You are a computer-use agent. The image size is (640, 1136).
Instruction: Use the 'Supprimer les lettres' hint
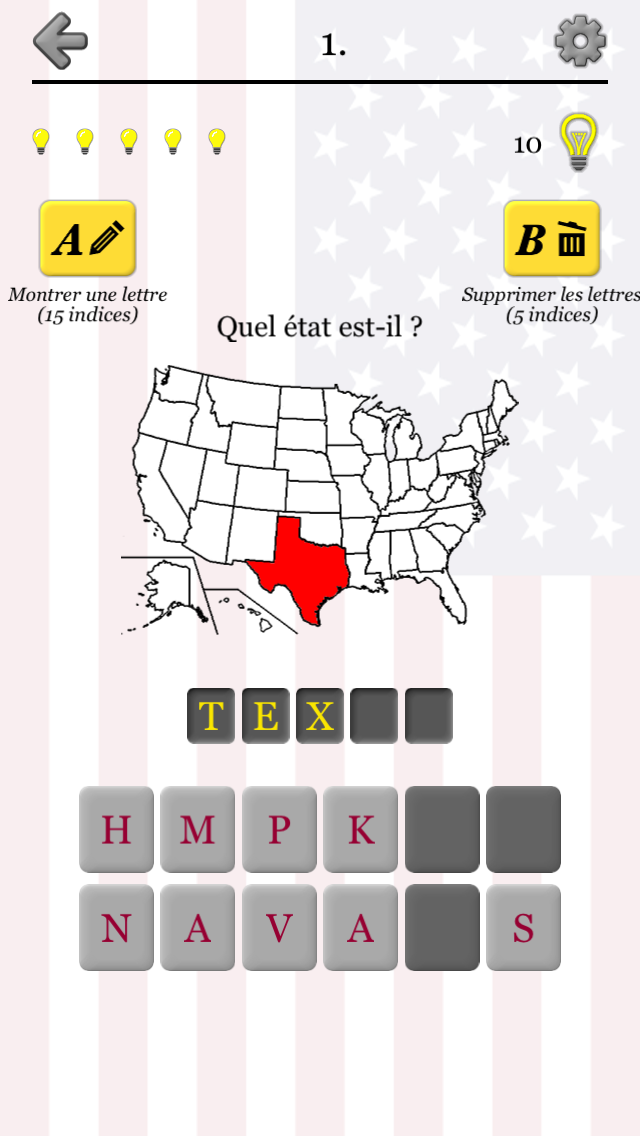(551, 238)
